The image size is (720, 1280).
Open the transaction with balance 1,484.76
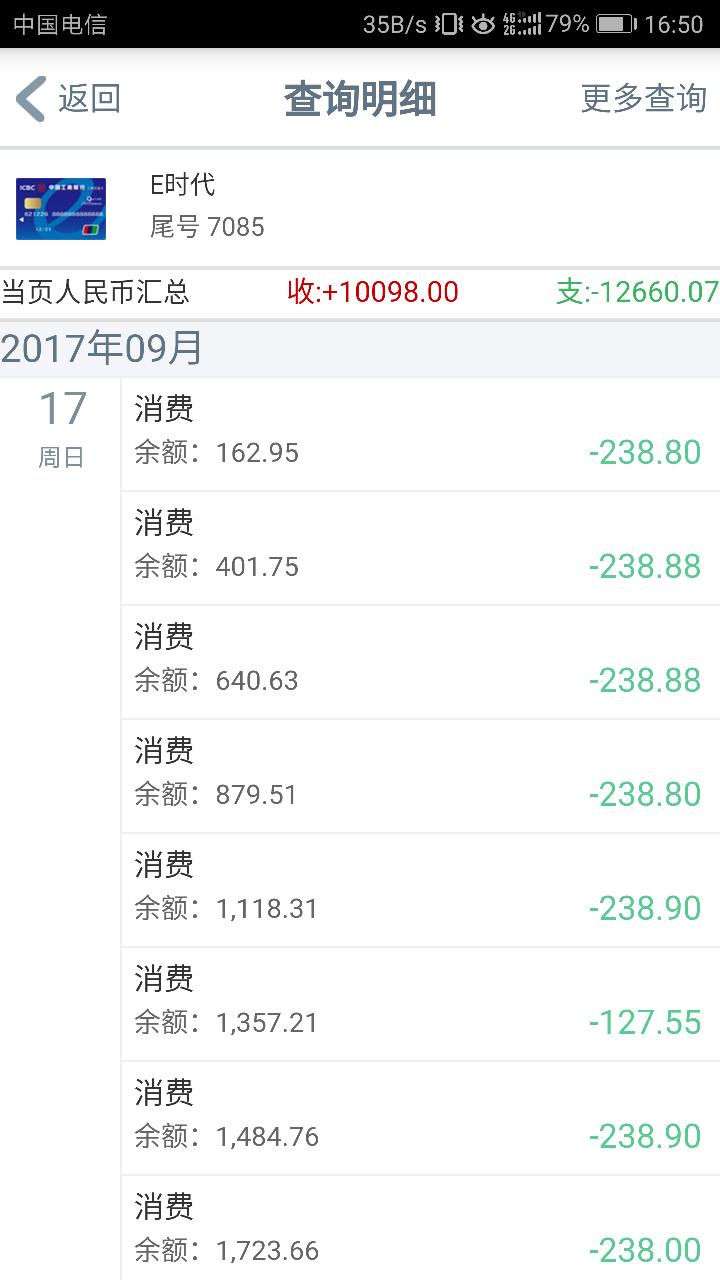tap(420, 1118)
